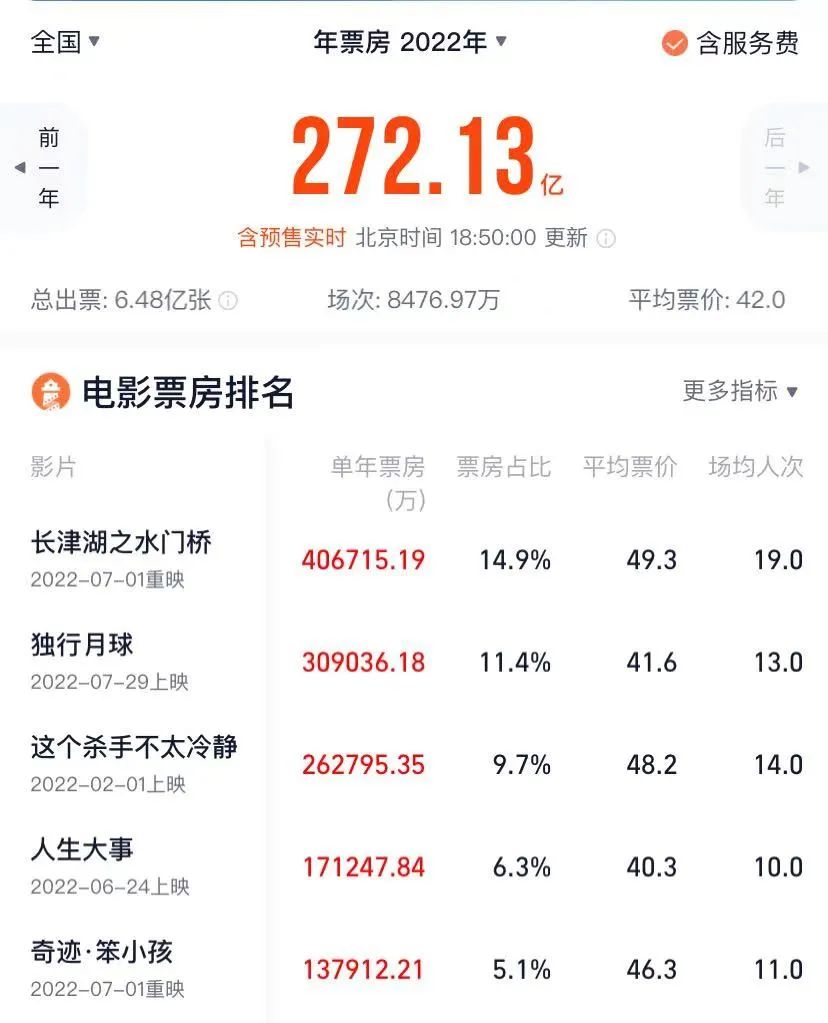The height and width of the screenshot is (1023, 828).
Task: Expand the 年票房 2022年 year picker
Action: coord(410,42)
